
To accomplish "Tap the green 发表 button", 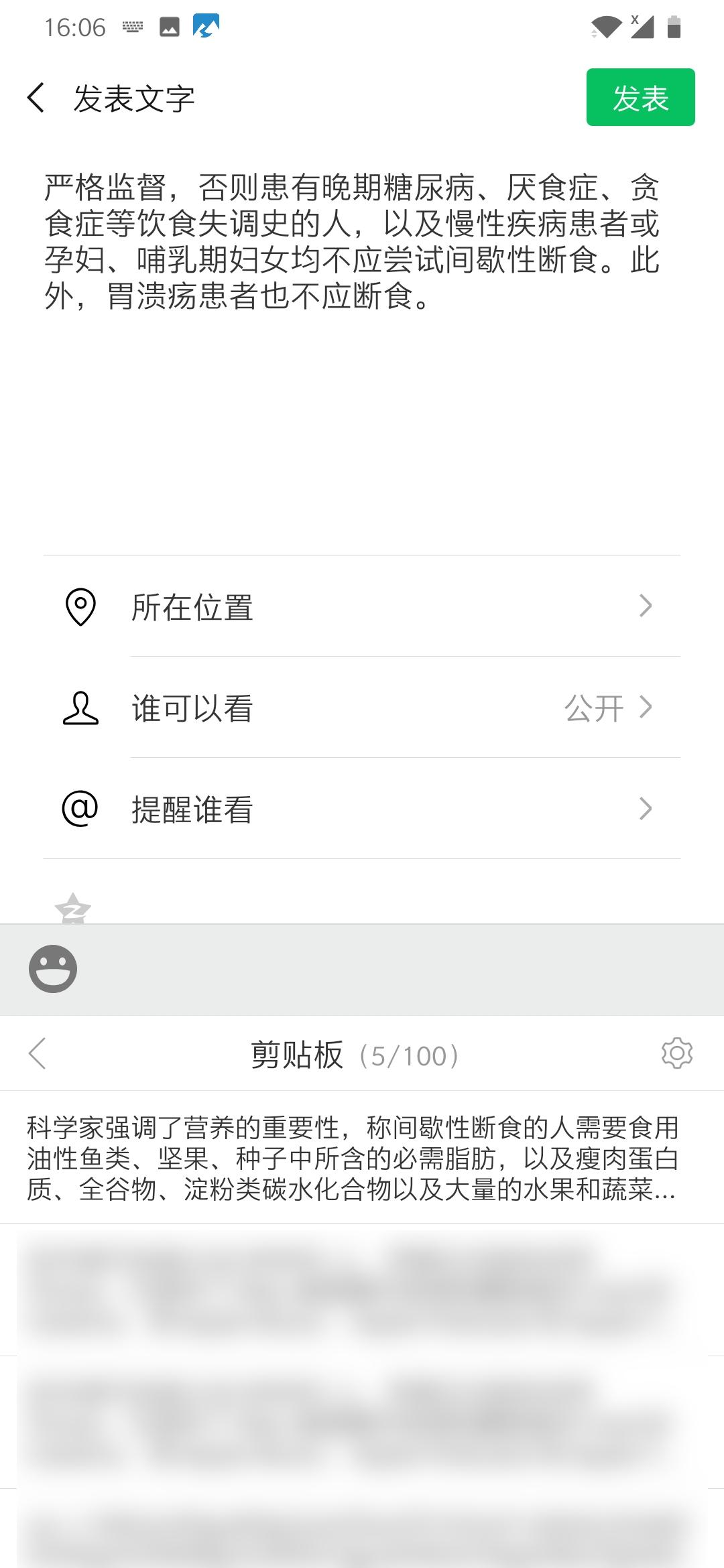I will pyautogui.click(x=640, y=97).
